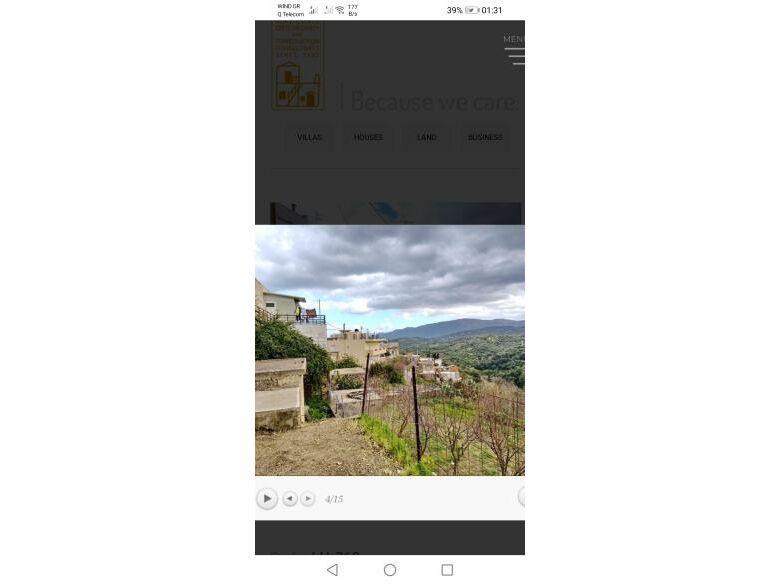Go to the phone's home screen
This screenshot has height=585, width=780.
pyautogui.click(x=390, y=570)
